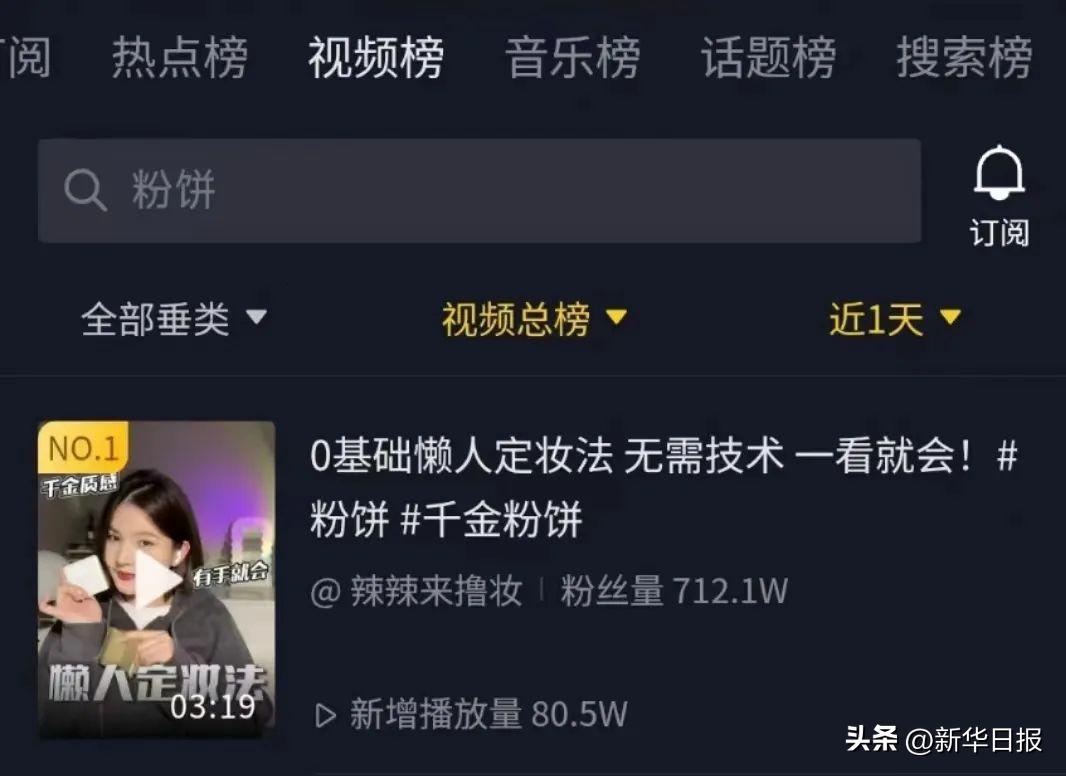Viewport: 1066px width, 776px height.
Task: Switch to the 热点榜 tab
Action: 179,58
